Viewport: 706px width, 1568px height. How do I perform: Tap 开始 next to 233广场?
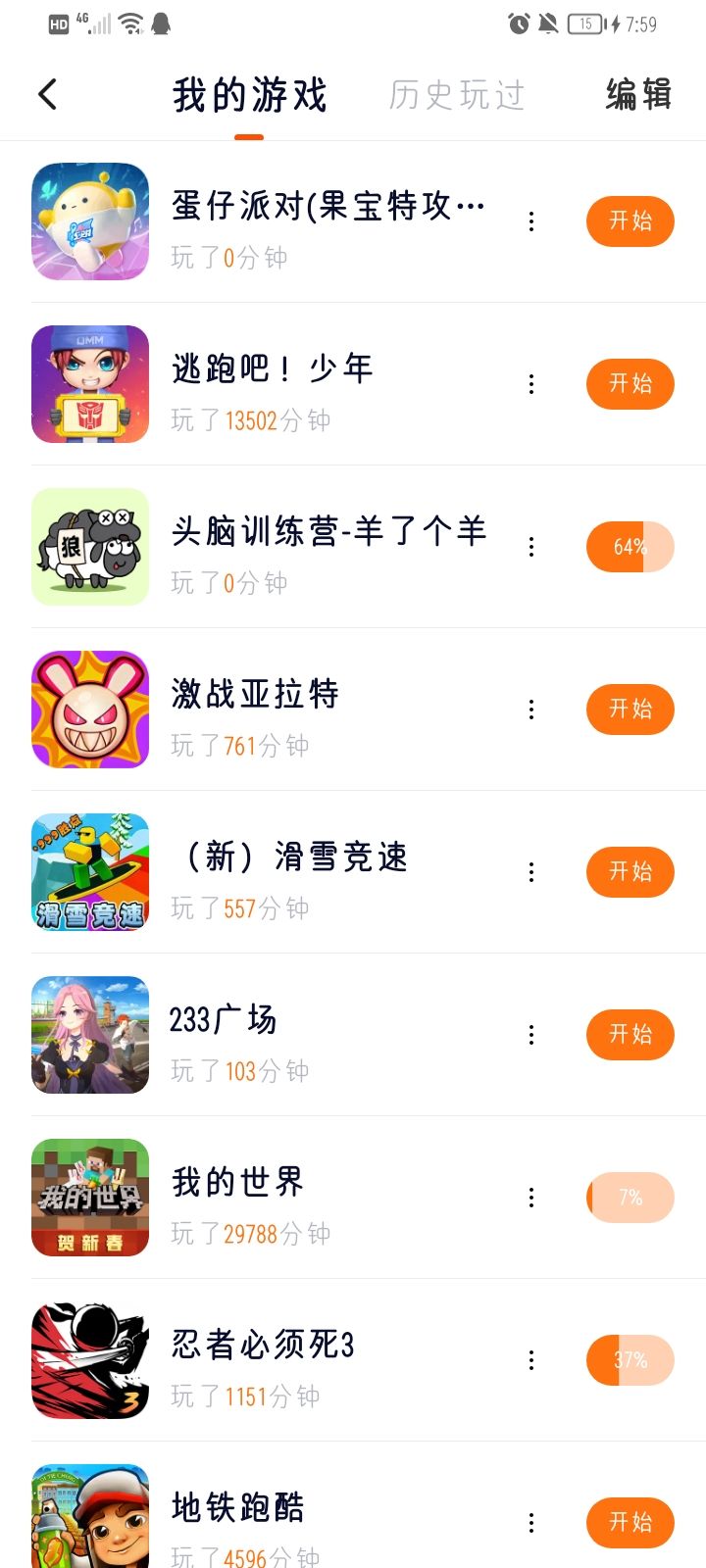(x=630, y=1035)
